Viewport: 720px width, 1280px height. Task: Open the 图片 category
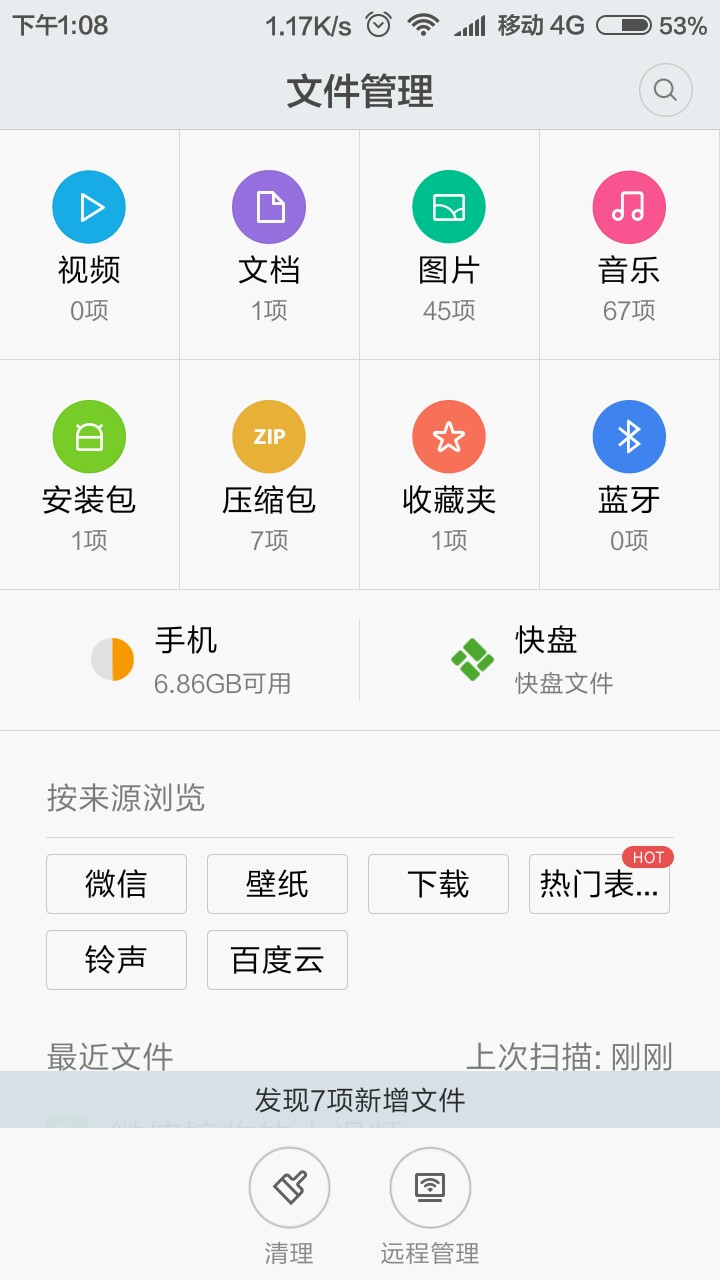pyautogui.click(x=449, y=245)
